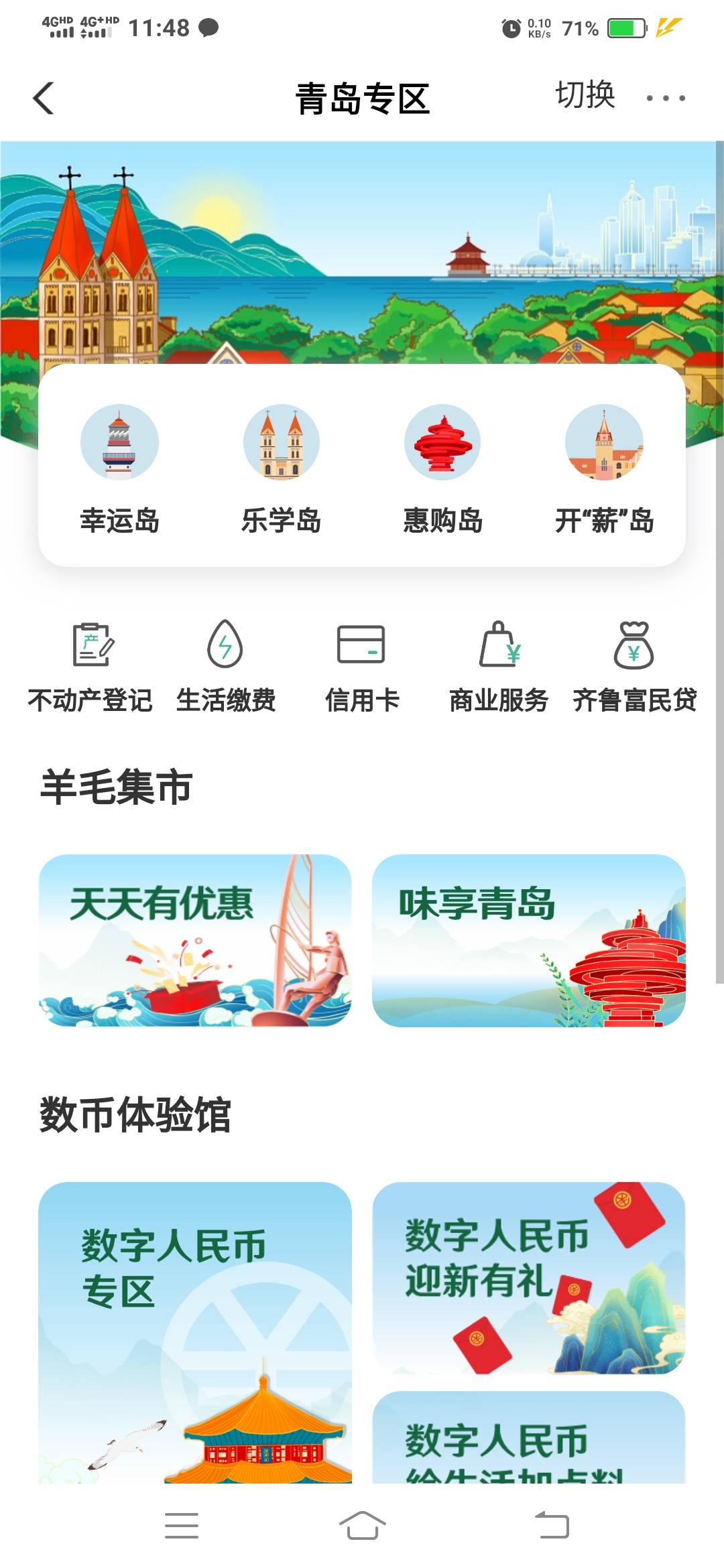Open 商业服务
Viewport: 724px width, 1568px height.
(499, 667)
